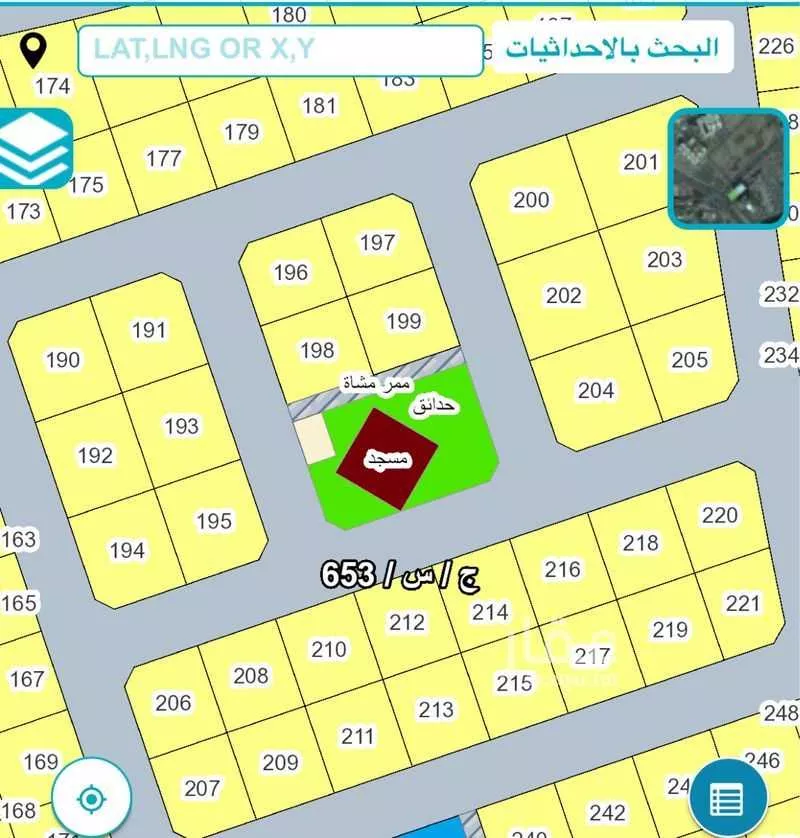Select plot number 213

434,710
